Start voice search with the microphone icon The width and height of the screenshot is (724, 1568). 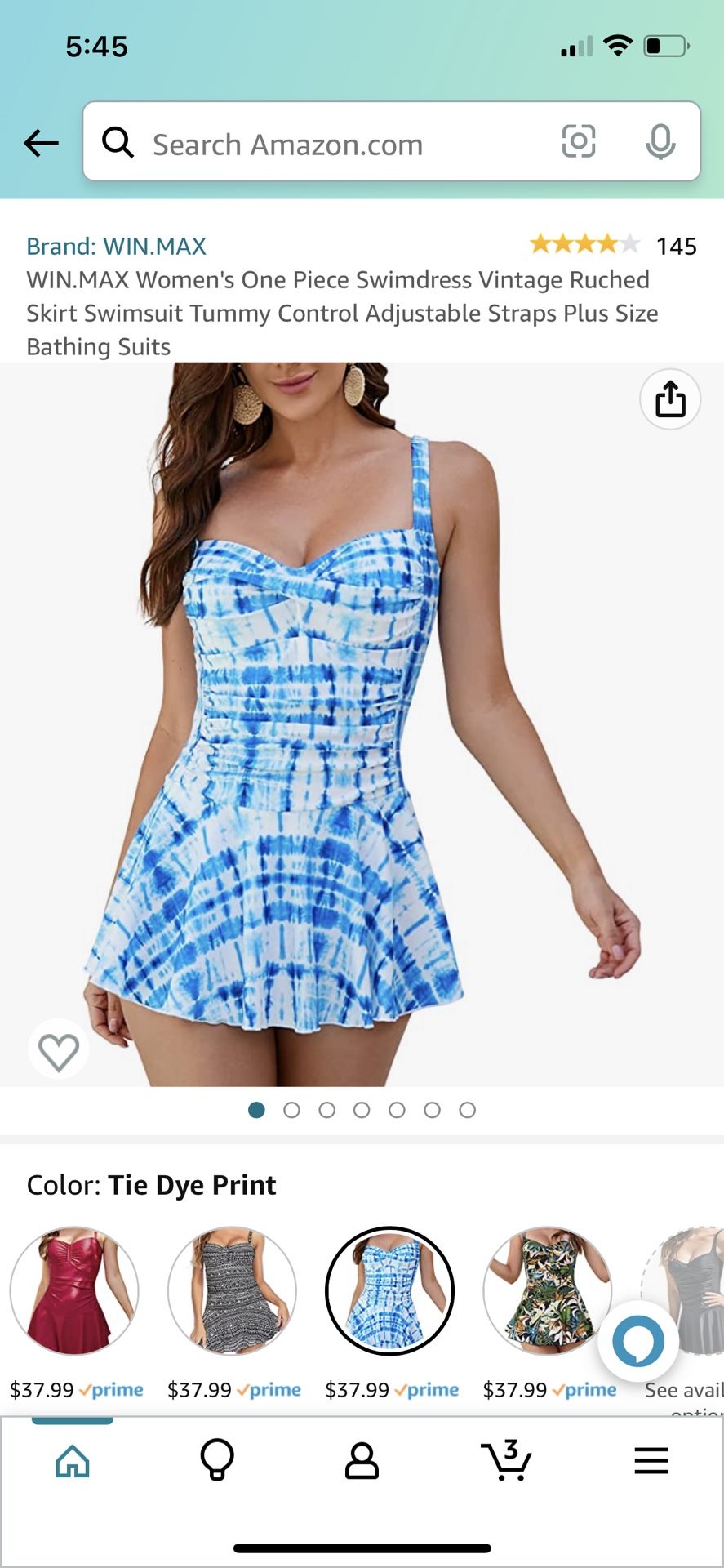pyautogui.click(x=660, y=141)
